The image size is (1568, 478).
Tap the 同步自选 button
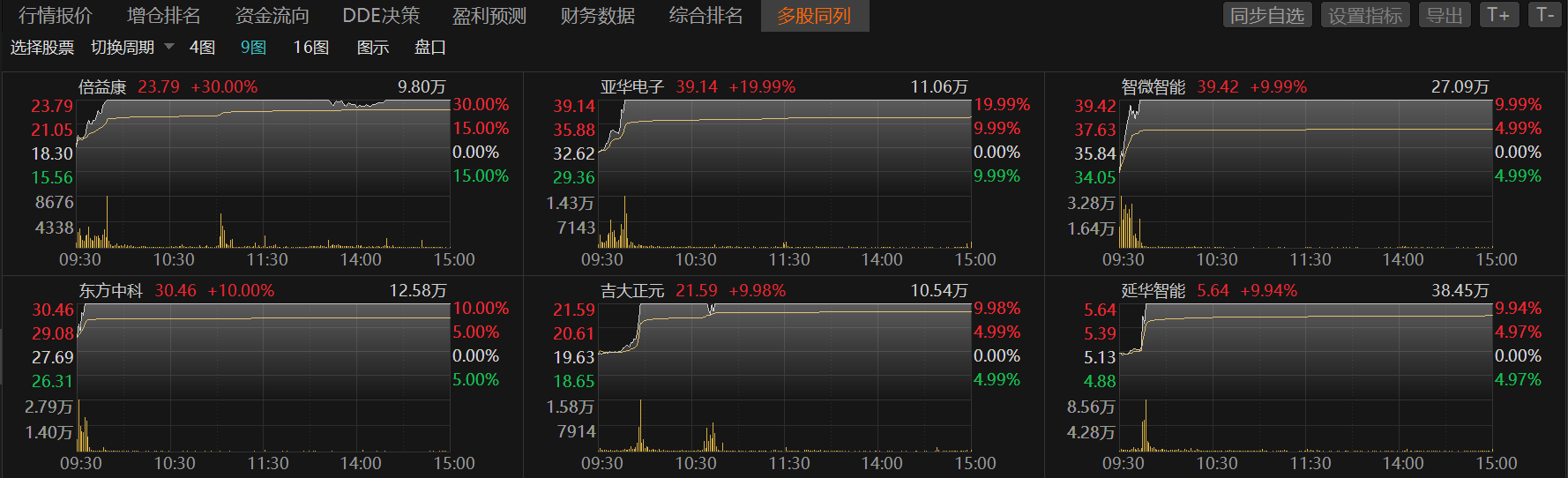point(1266,15)
